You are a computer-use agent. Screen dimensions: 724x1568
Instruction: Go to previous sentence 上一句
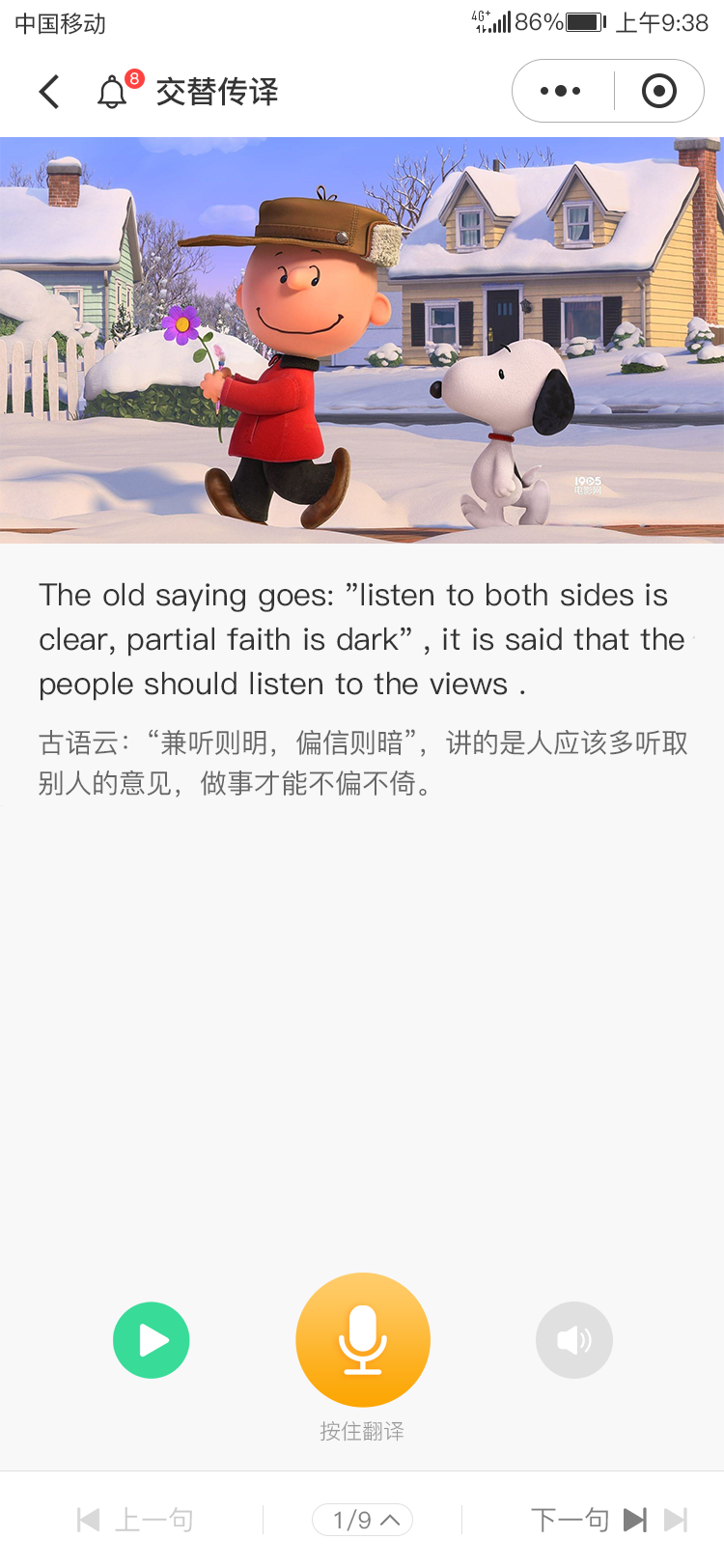[x=136, y=1520]
